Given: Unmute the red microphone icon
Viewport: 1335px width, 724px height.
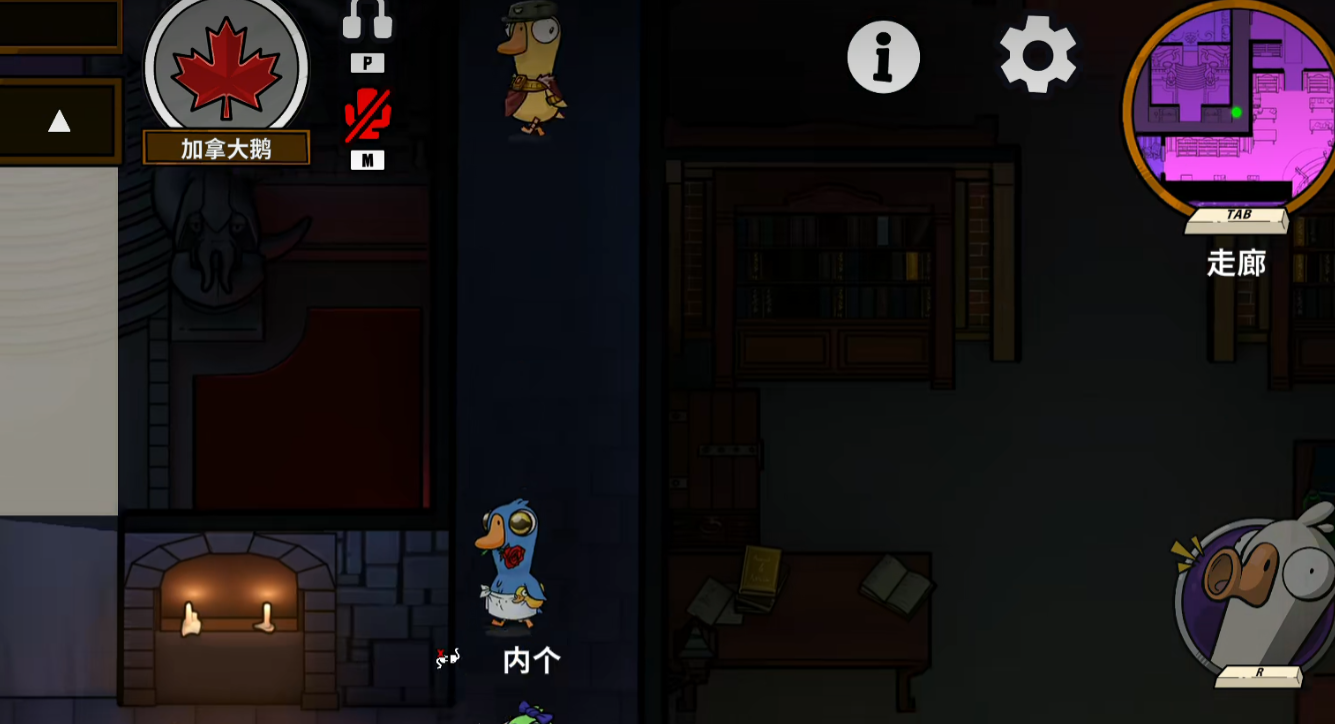Looking at the screenshot, I should pos(367,115).
